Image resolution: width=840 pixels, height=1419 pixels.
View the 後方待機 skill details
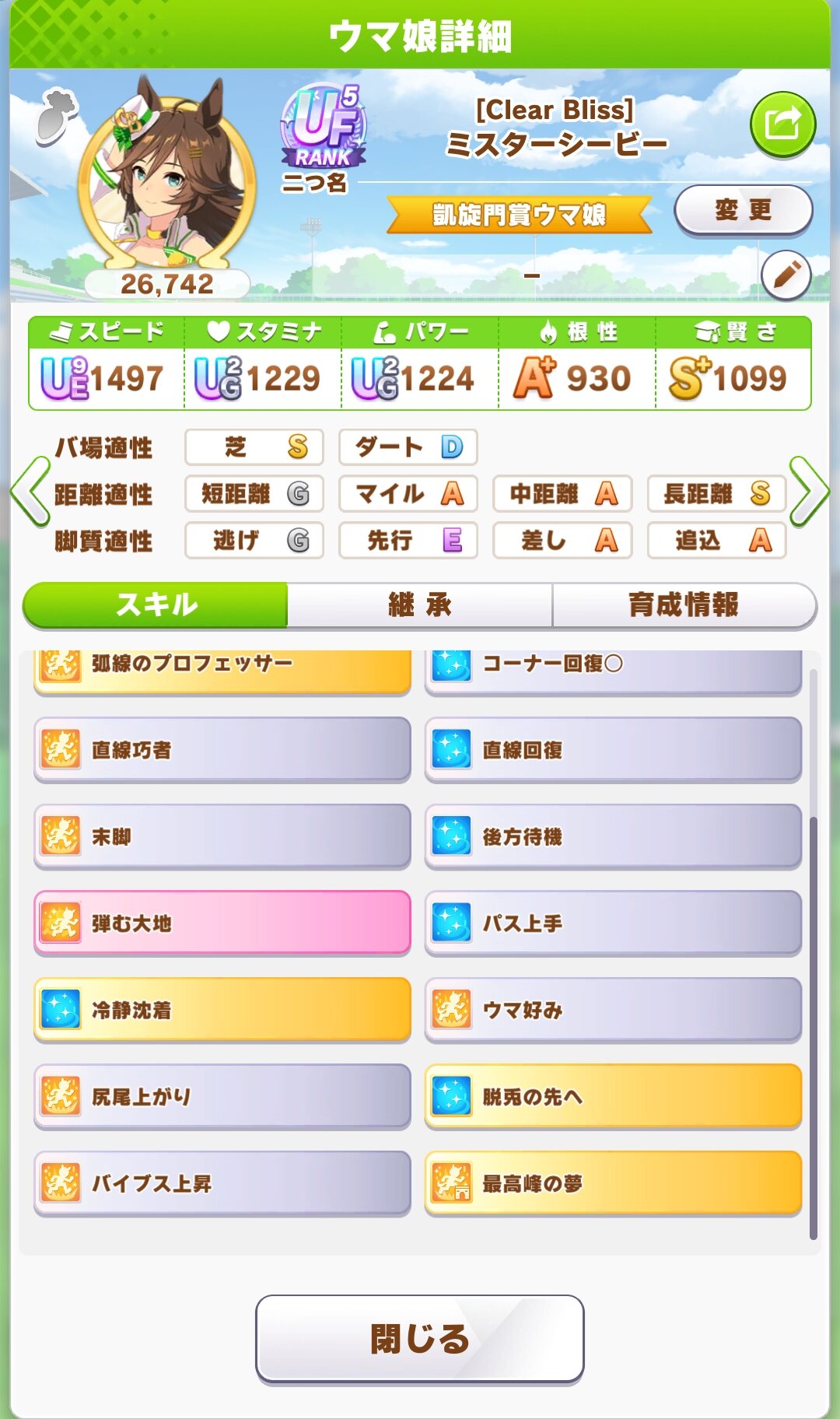(613, 836)
